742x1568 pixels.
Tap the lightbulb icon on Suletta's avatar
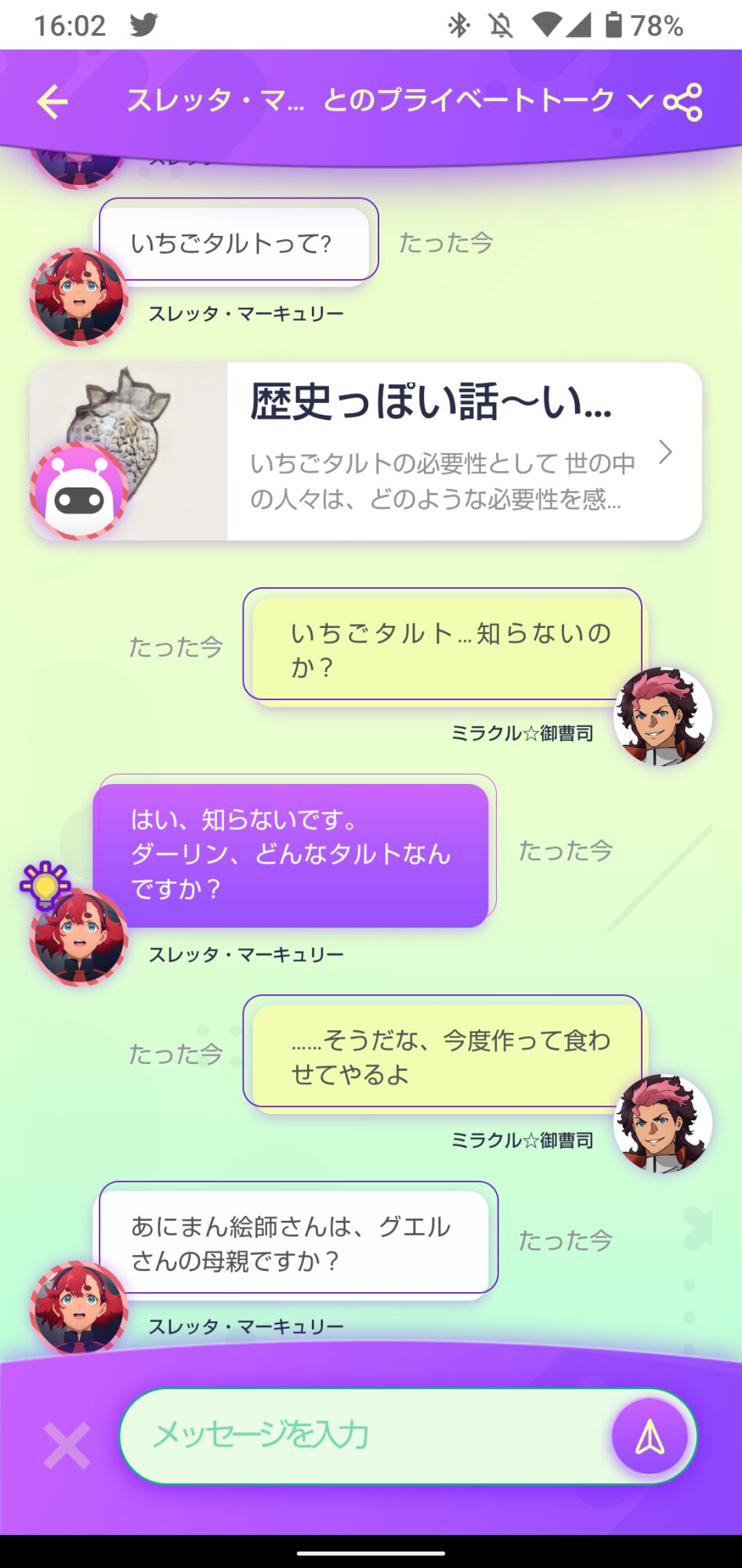pos(45,885)
